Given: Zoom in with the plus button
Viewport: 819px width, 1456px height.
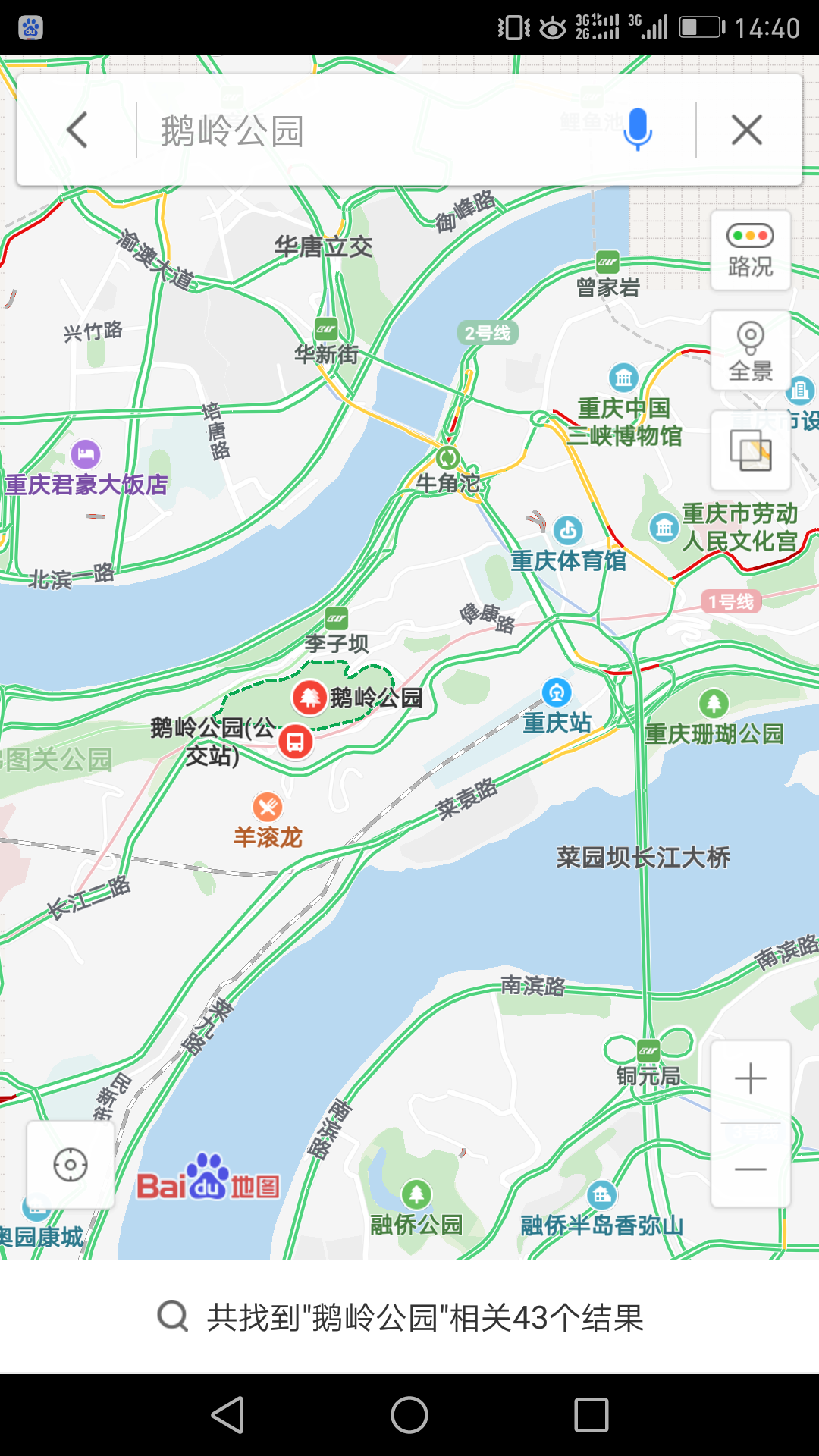Looking at the screenshot, I should pos(750,1078).
